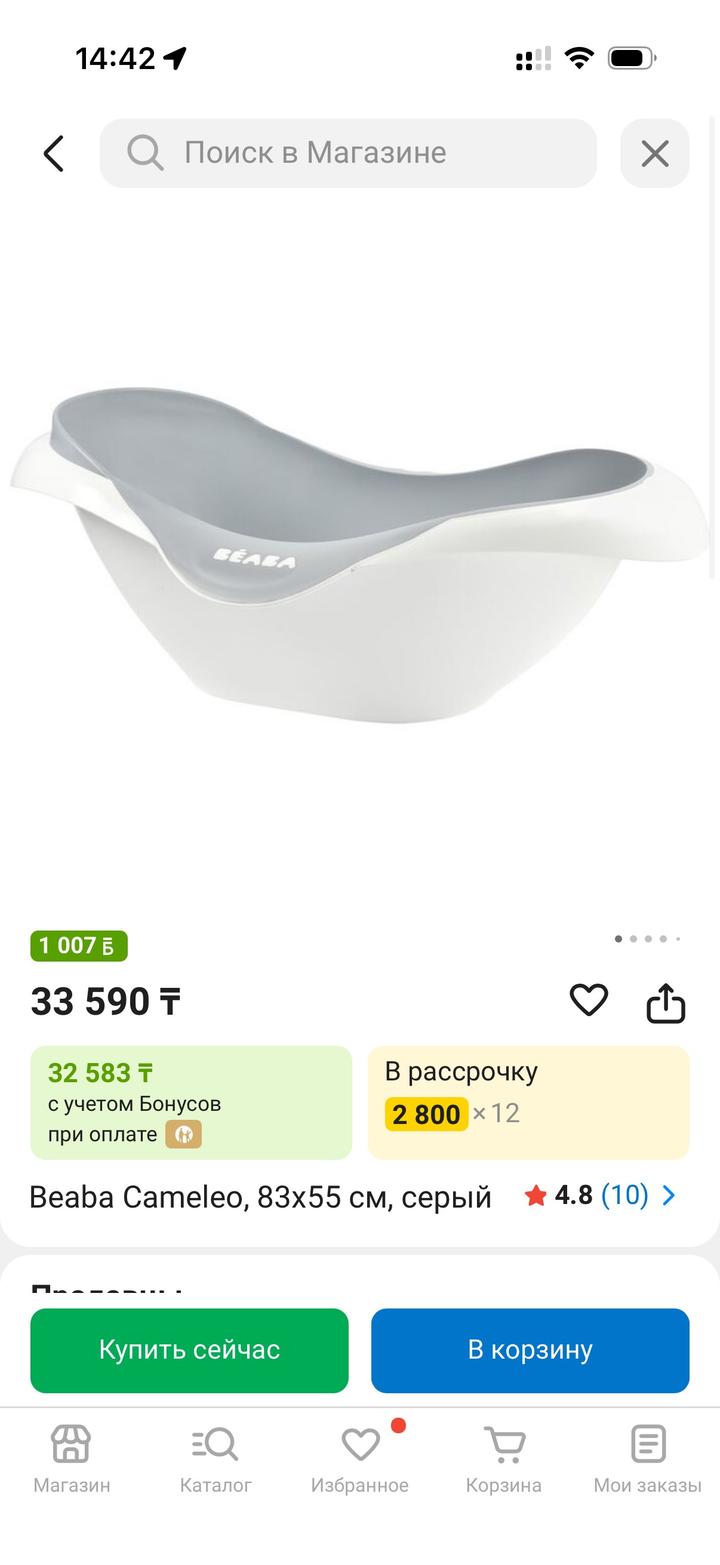Open the Корзина tab

(504, 1459)
